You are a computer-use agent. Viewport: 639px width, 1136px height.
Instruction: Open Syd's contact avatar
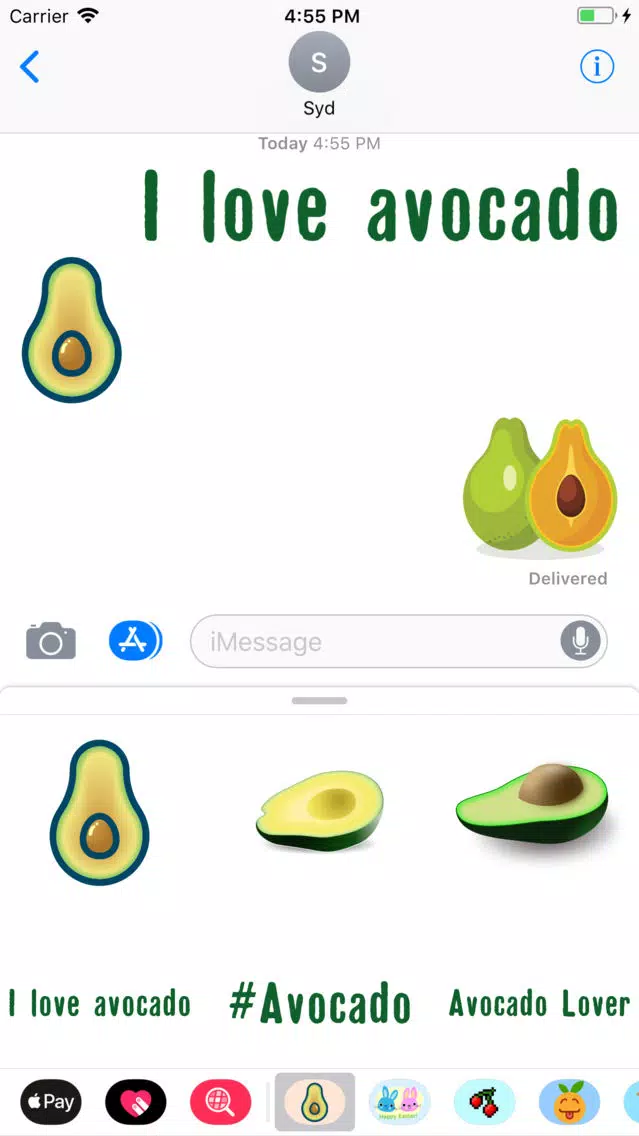click(x=319, y=62)
